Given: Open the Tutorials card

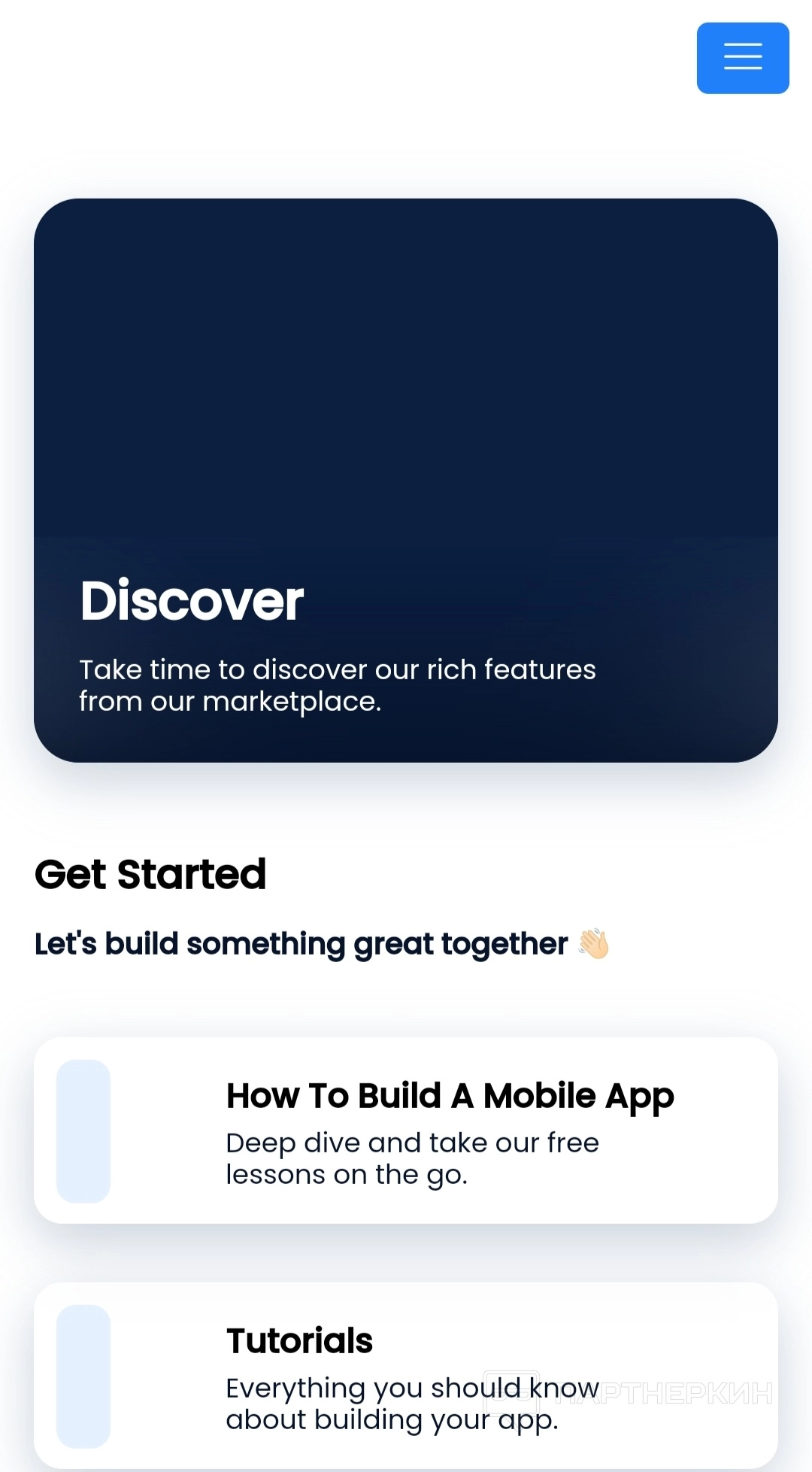Looking at the screenshot, I should (406, 1375).
